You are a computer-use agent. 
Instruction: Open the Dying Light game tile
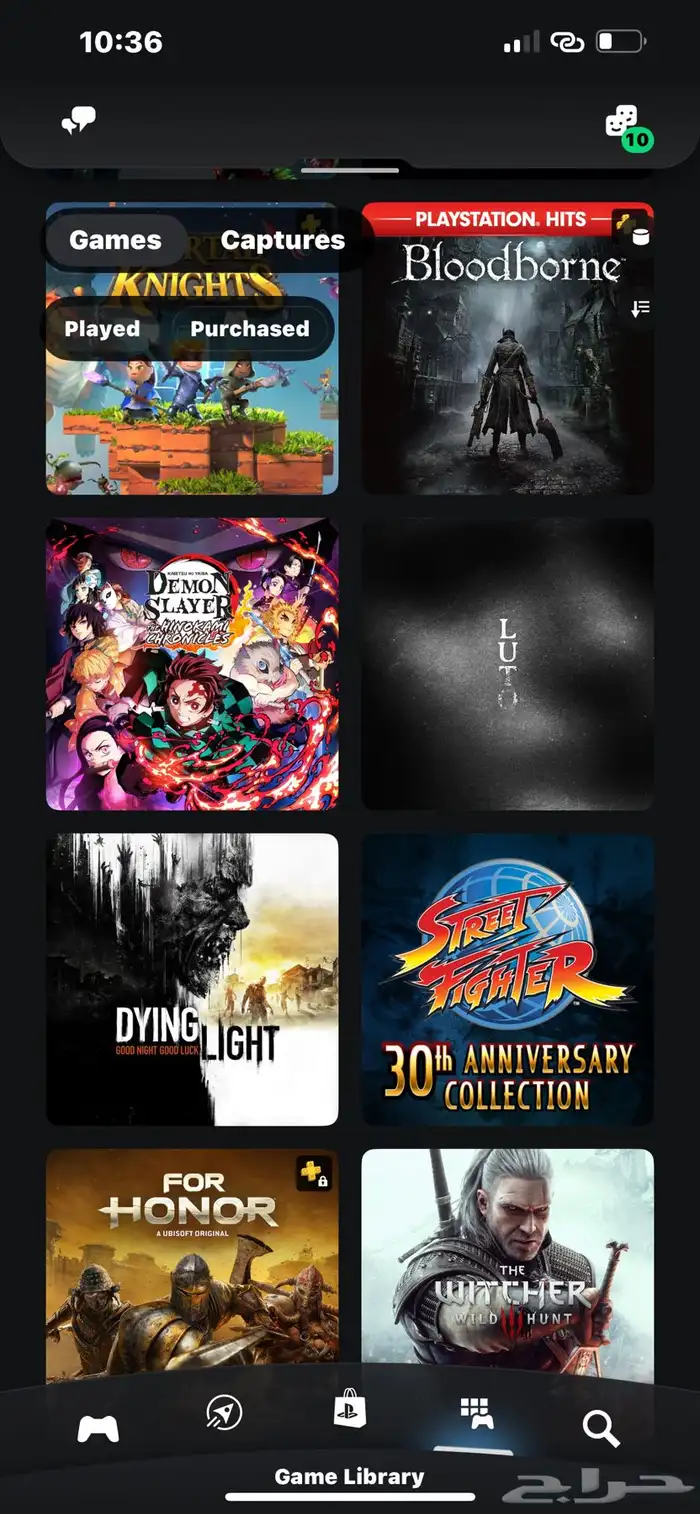click(192, 979)
